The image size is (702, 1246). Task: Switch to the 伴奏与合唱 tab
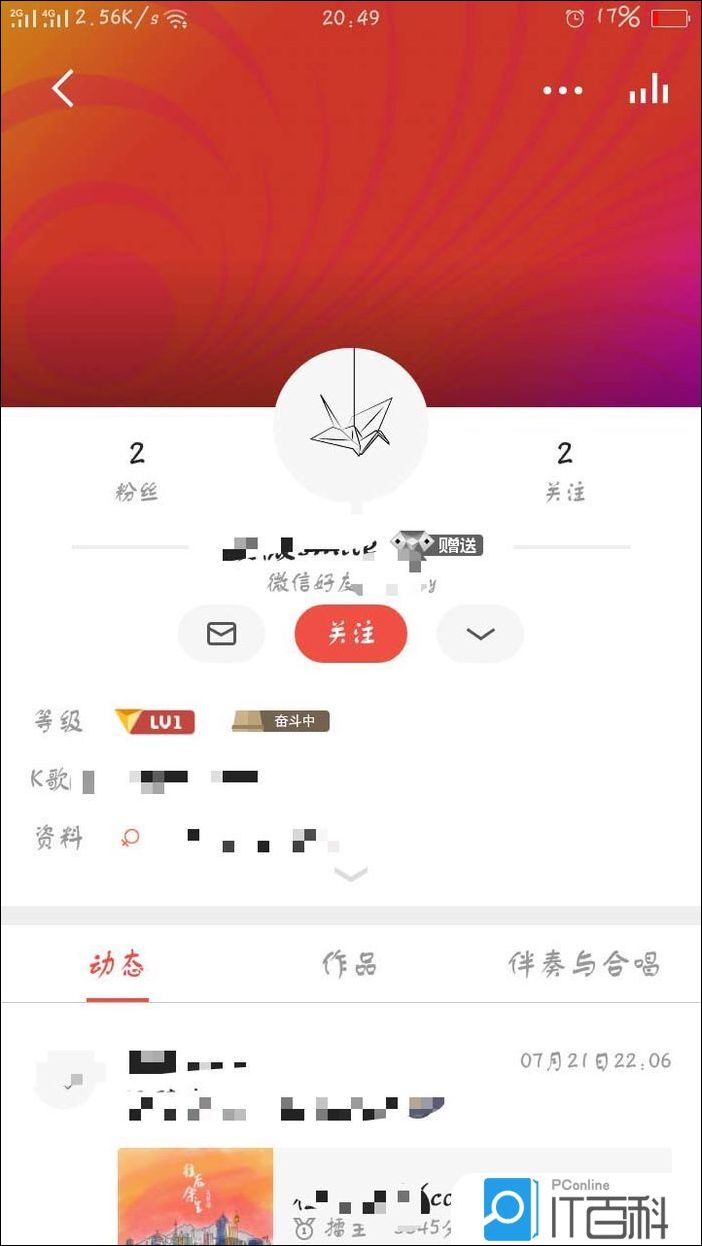[x=584, y=964]
